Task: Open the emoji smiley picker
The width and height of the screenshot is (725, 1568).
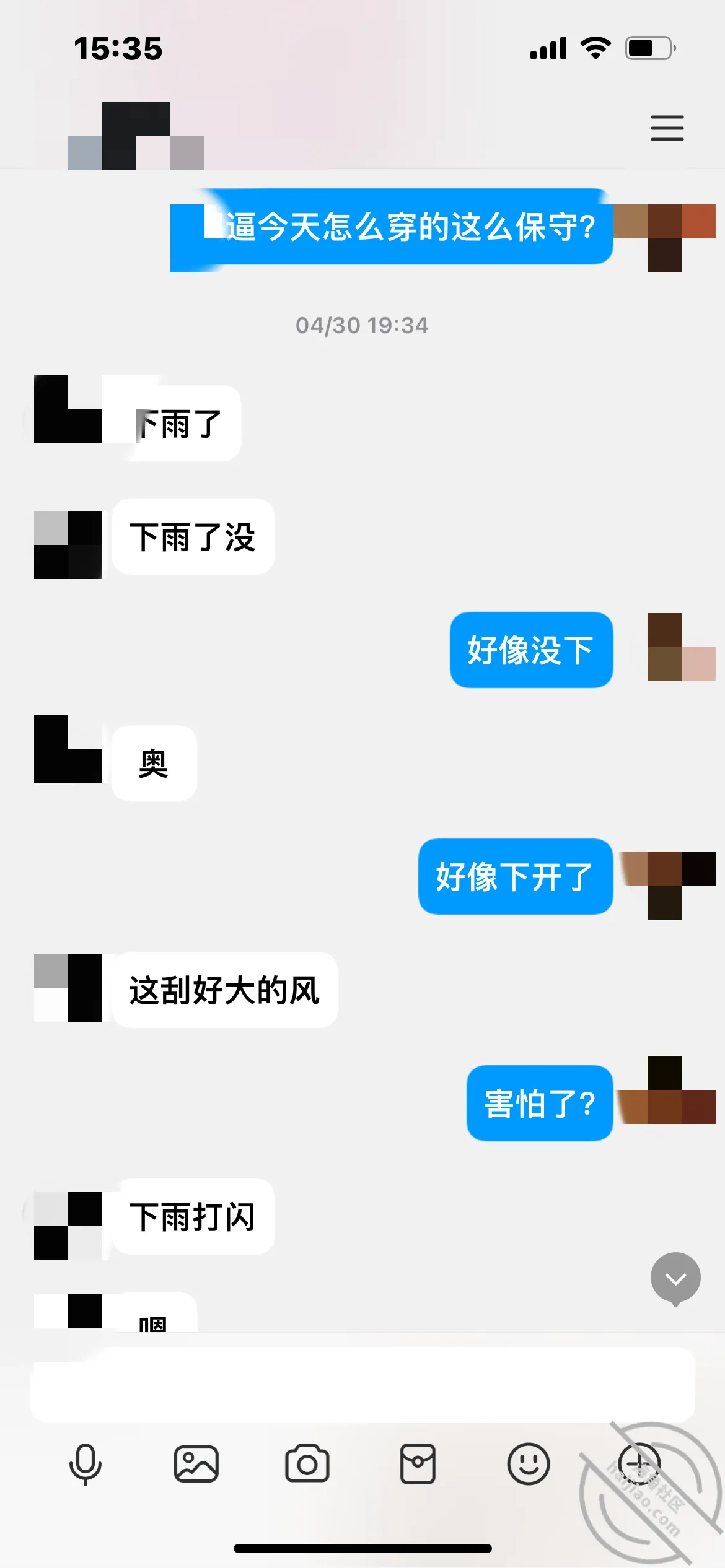Action: pyautogui.click(x=529, y=1465)
